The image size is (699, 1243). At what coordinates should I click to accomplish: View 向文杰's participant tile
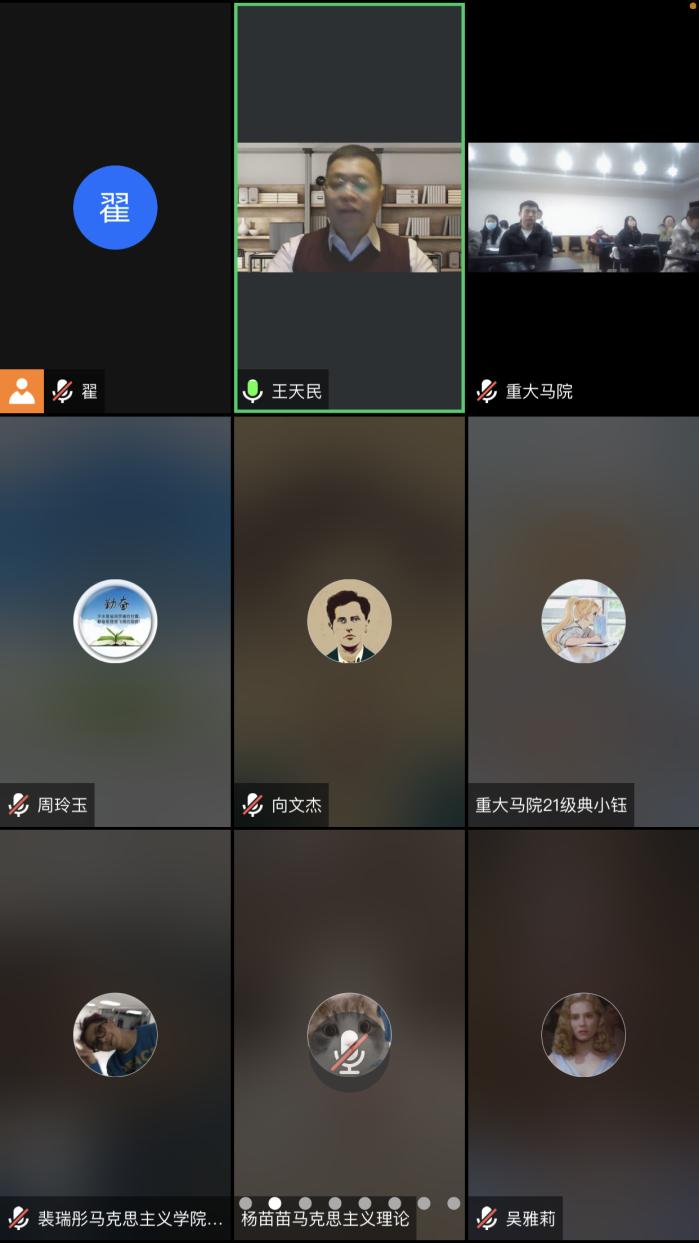[x=349, y=621]
